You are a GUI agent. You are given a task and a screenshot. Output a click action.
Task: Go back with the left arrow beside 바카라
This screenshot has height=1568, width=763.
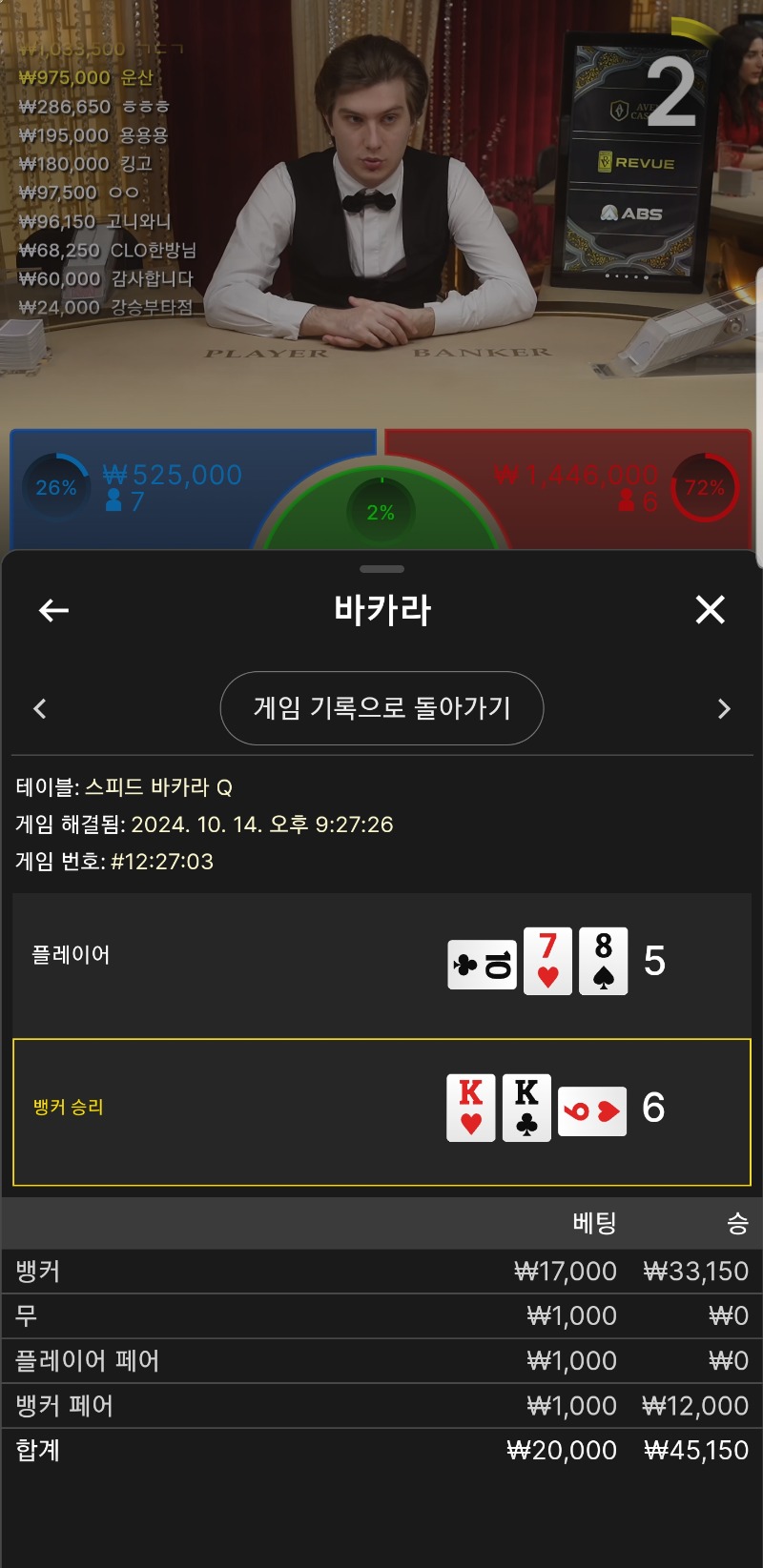(x=53, y=610)
